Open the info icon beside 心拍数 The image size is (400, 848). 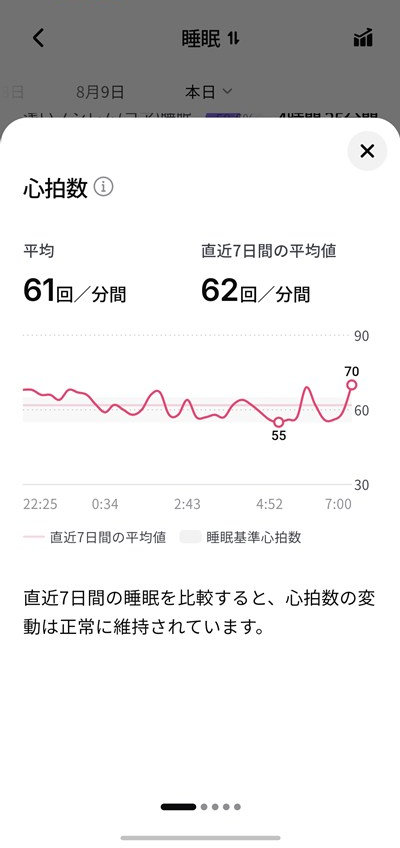click(x=104, y=187)
